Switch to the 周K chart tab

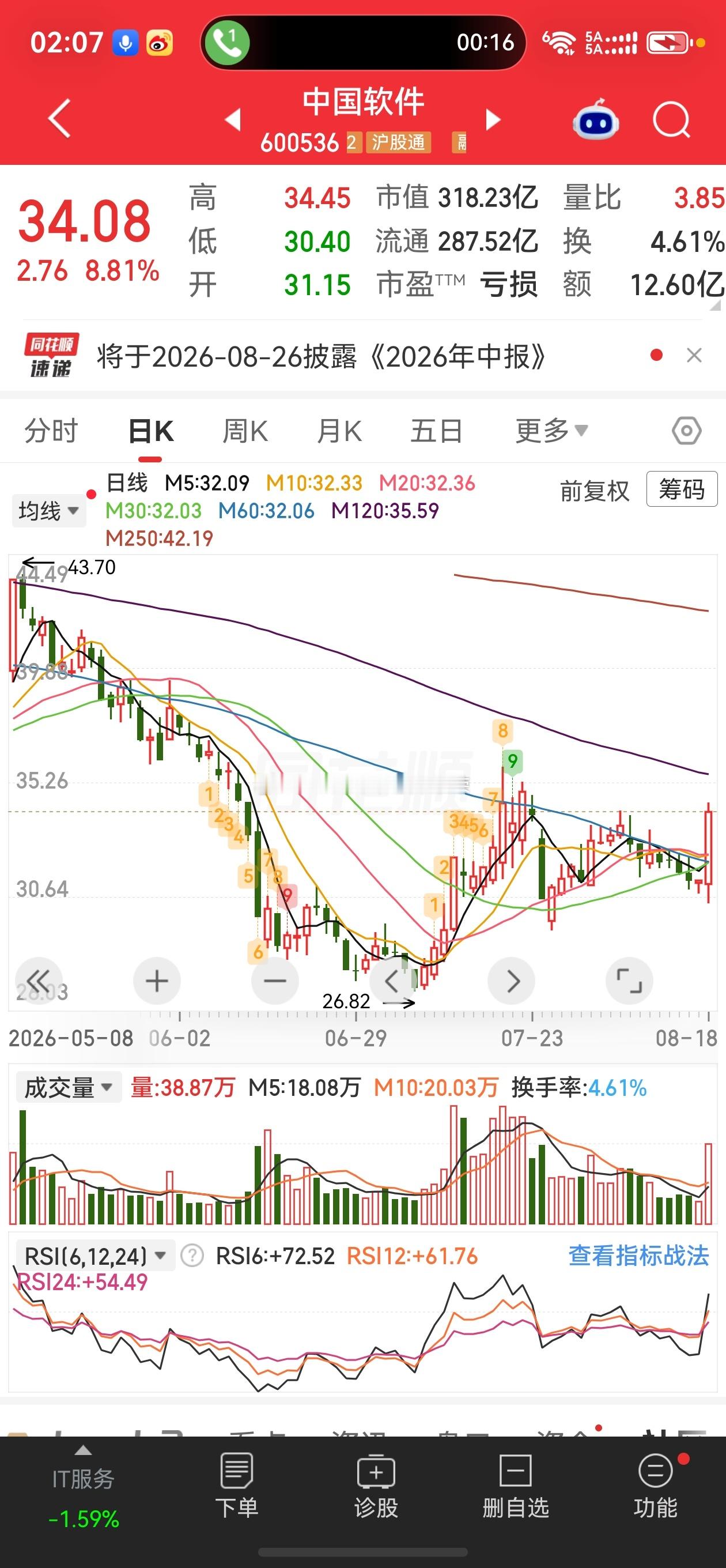click(x=245, y=431)
